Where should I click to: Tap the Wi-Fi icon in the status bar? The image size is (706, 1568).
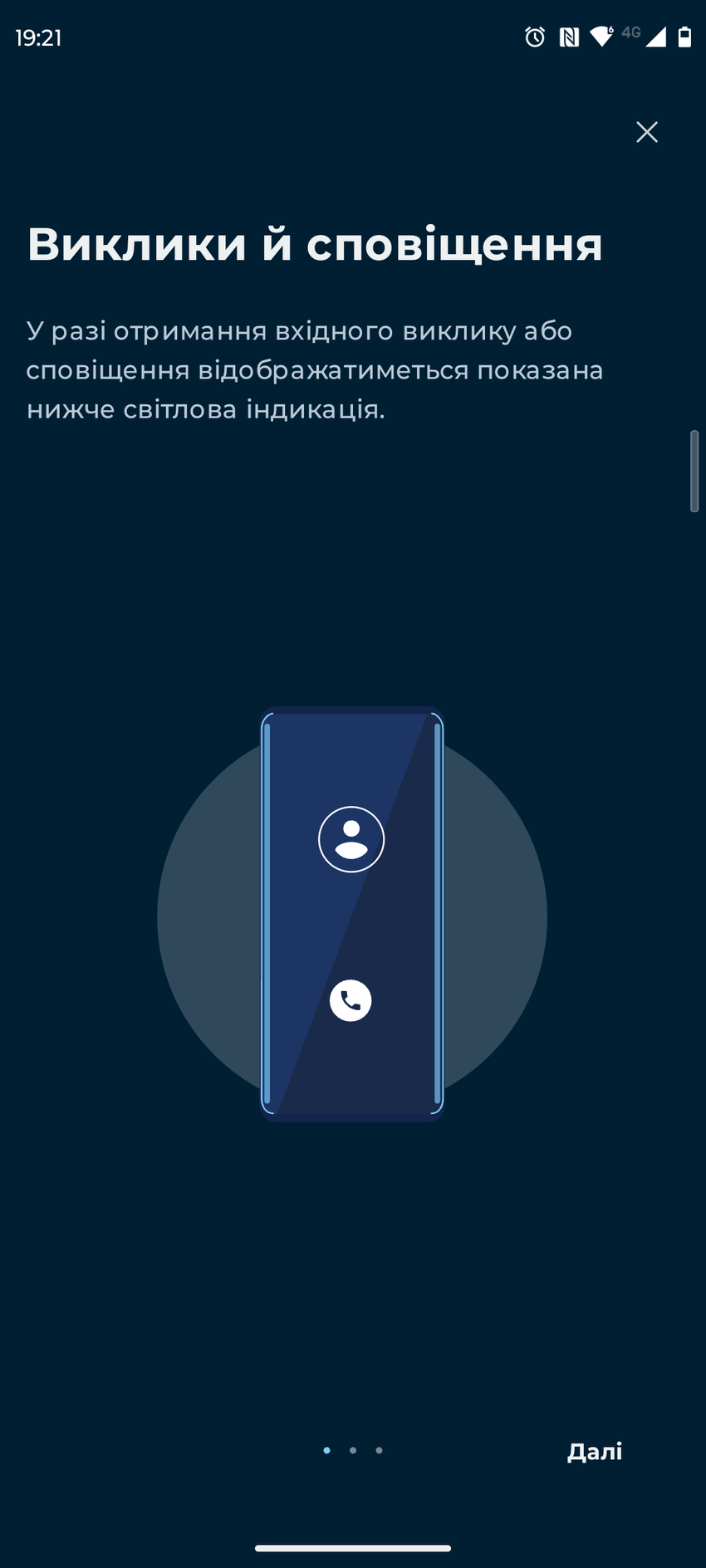click(600, 37)
